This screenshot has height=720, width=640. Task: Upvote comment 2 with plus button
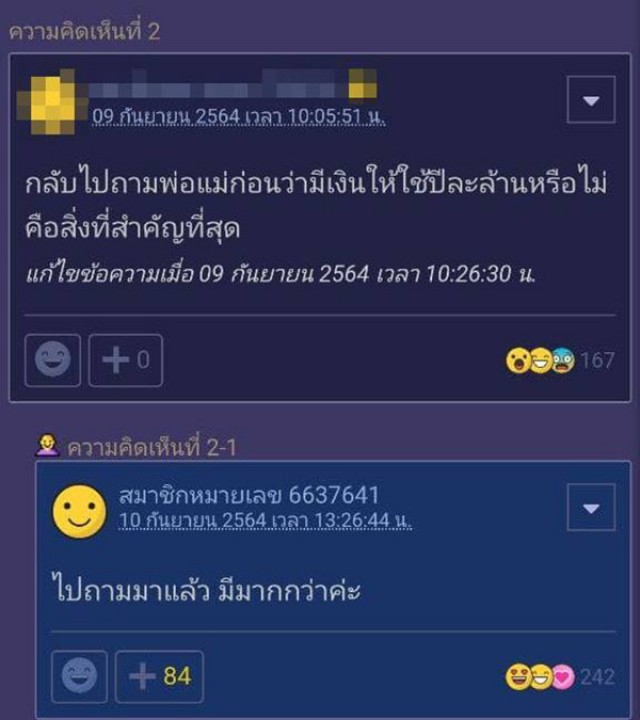[x=126, y=360]
